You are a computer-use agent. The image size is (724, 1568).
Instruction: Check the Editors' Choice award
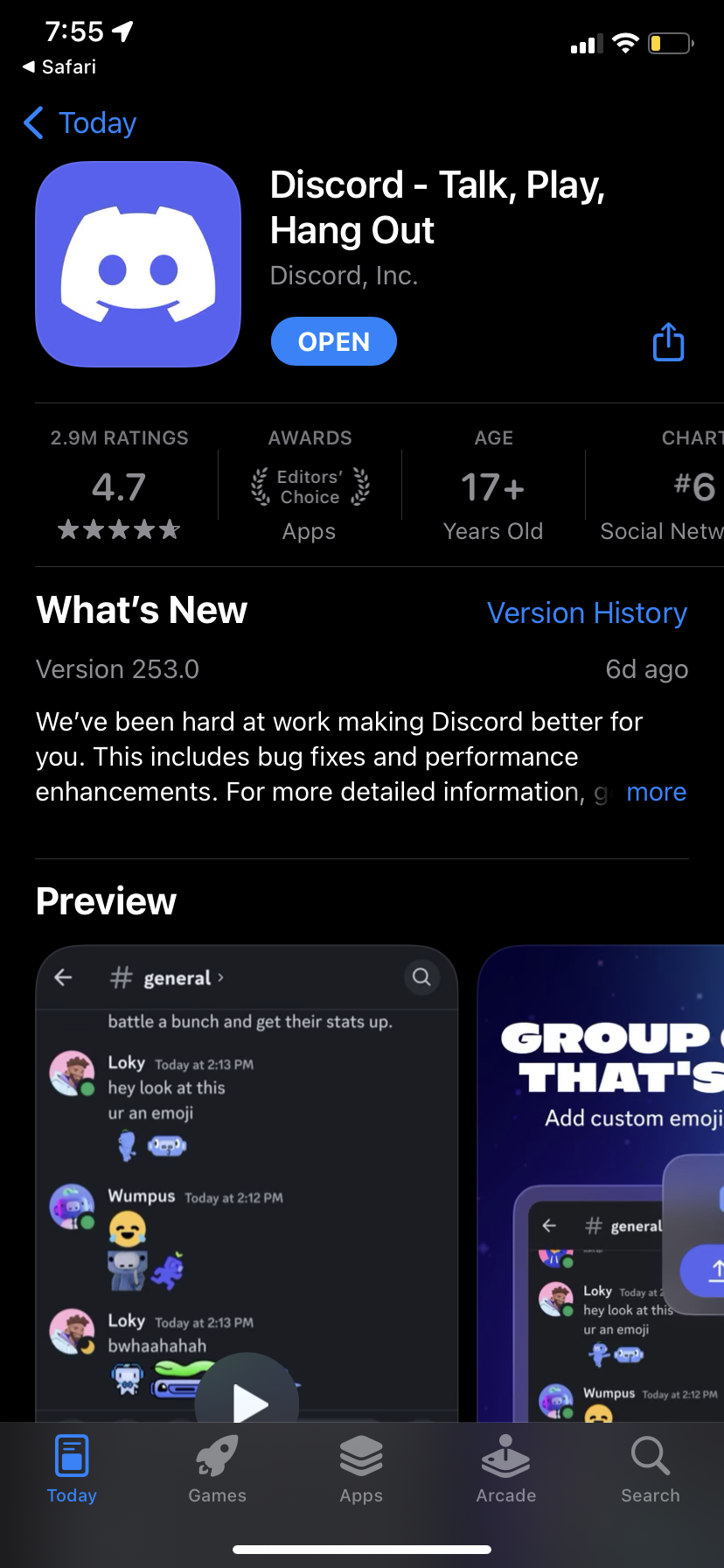pos(310,487)
